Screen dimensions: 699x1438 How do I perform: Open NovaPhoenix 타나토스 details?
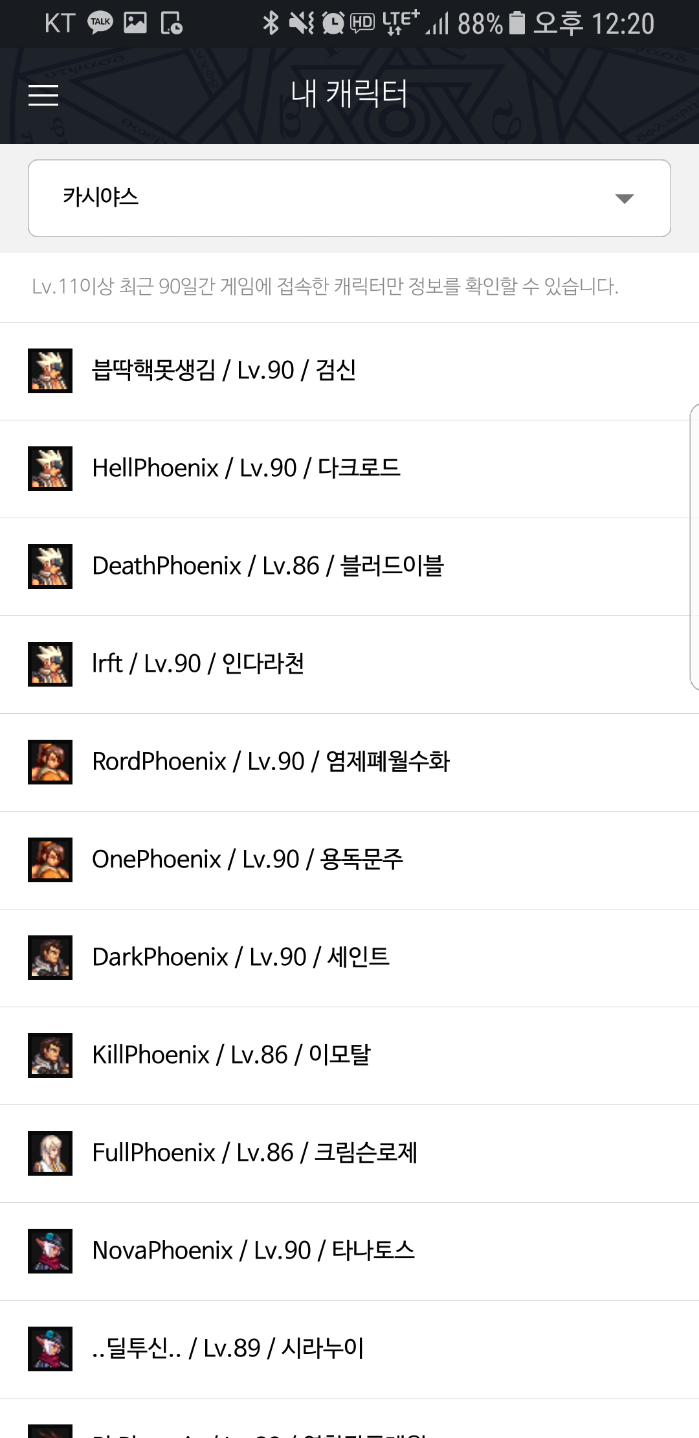pos(253,1251)
